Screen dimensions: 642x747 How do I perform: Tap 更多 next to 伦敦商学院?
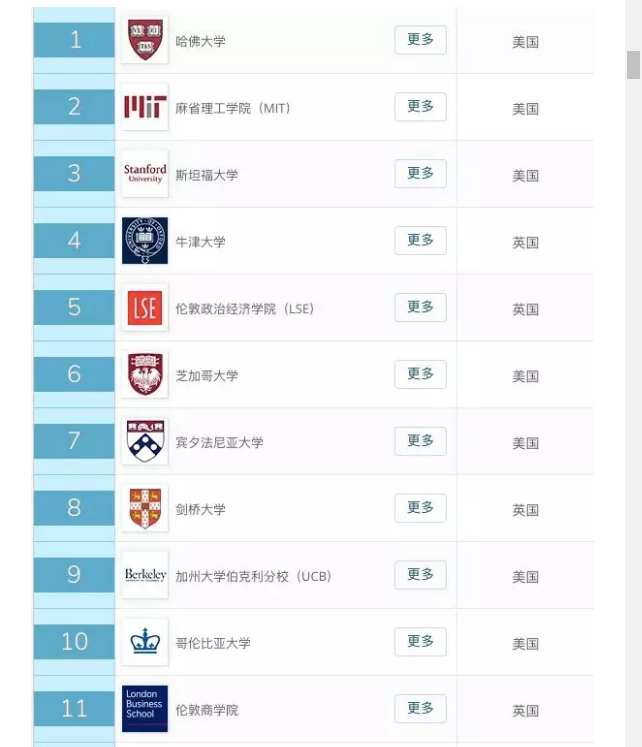click(420, 709)
